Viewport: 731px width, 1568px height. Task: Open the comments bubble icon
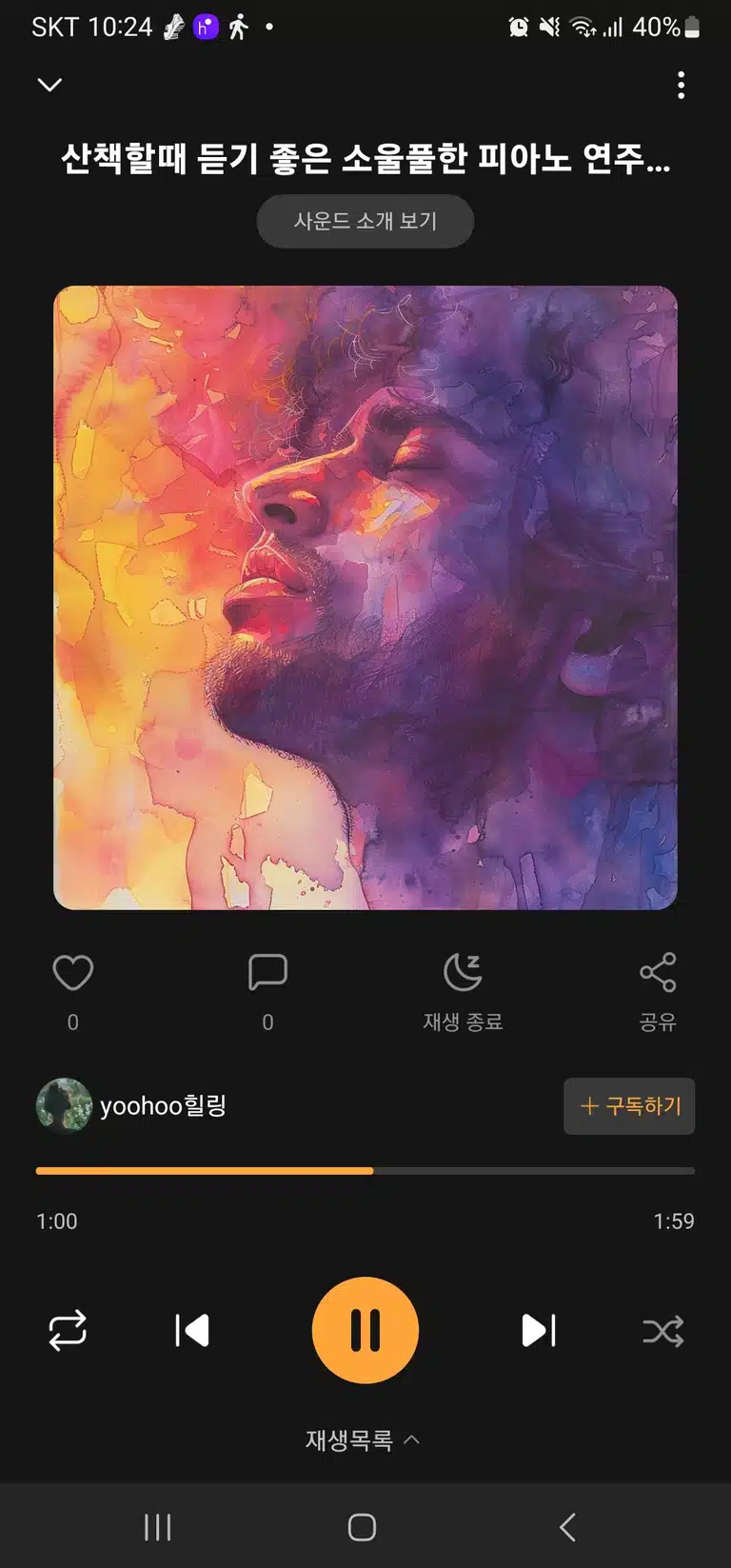267,972
